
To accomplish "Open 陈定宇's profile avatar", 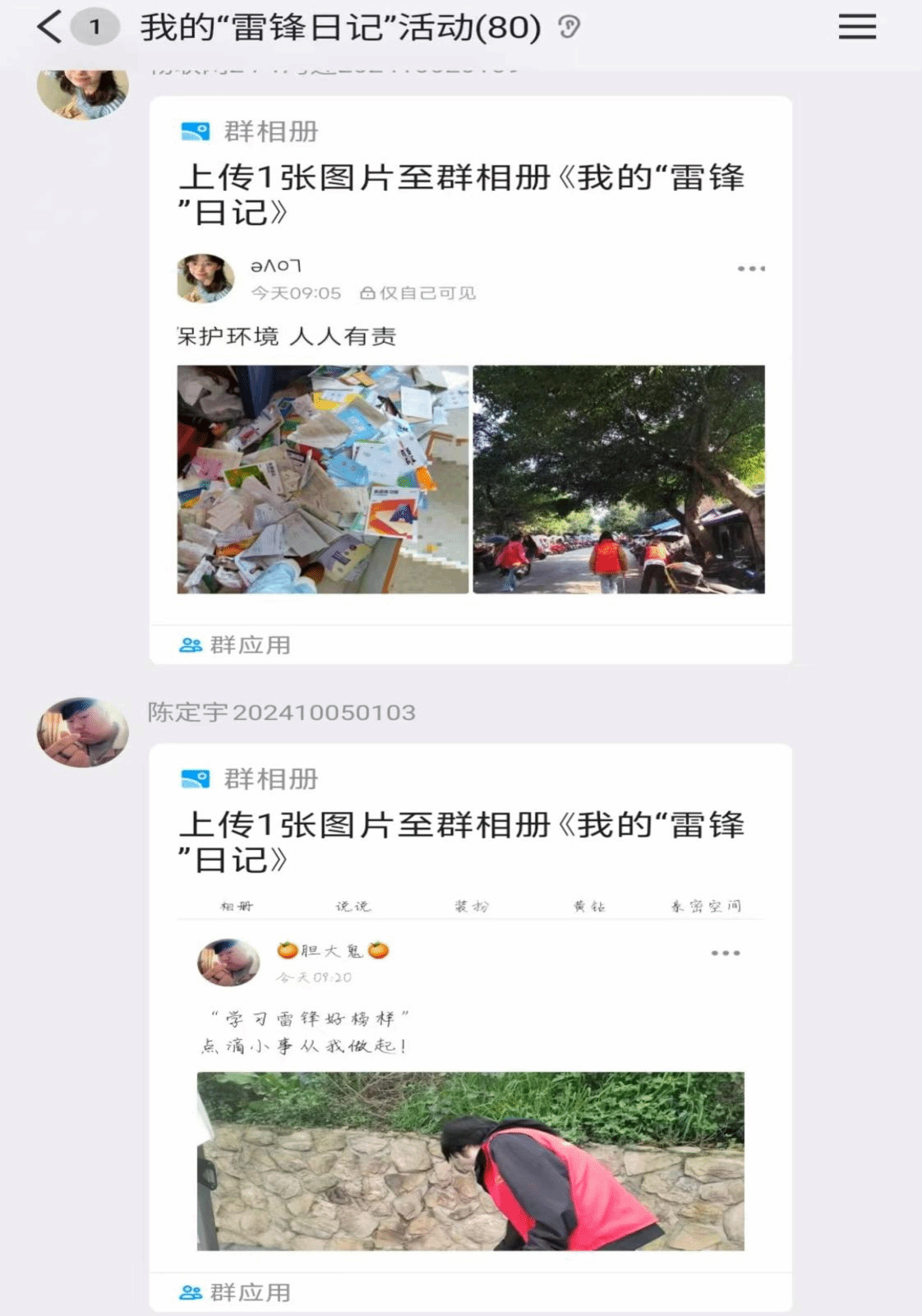I will click(82, 732).
